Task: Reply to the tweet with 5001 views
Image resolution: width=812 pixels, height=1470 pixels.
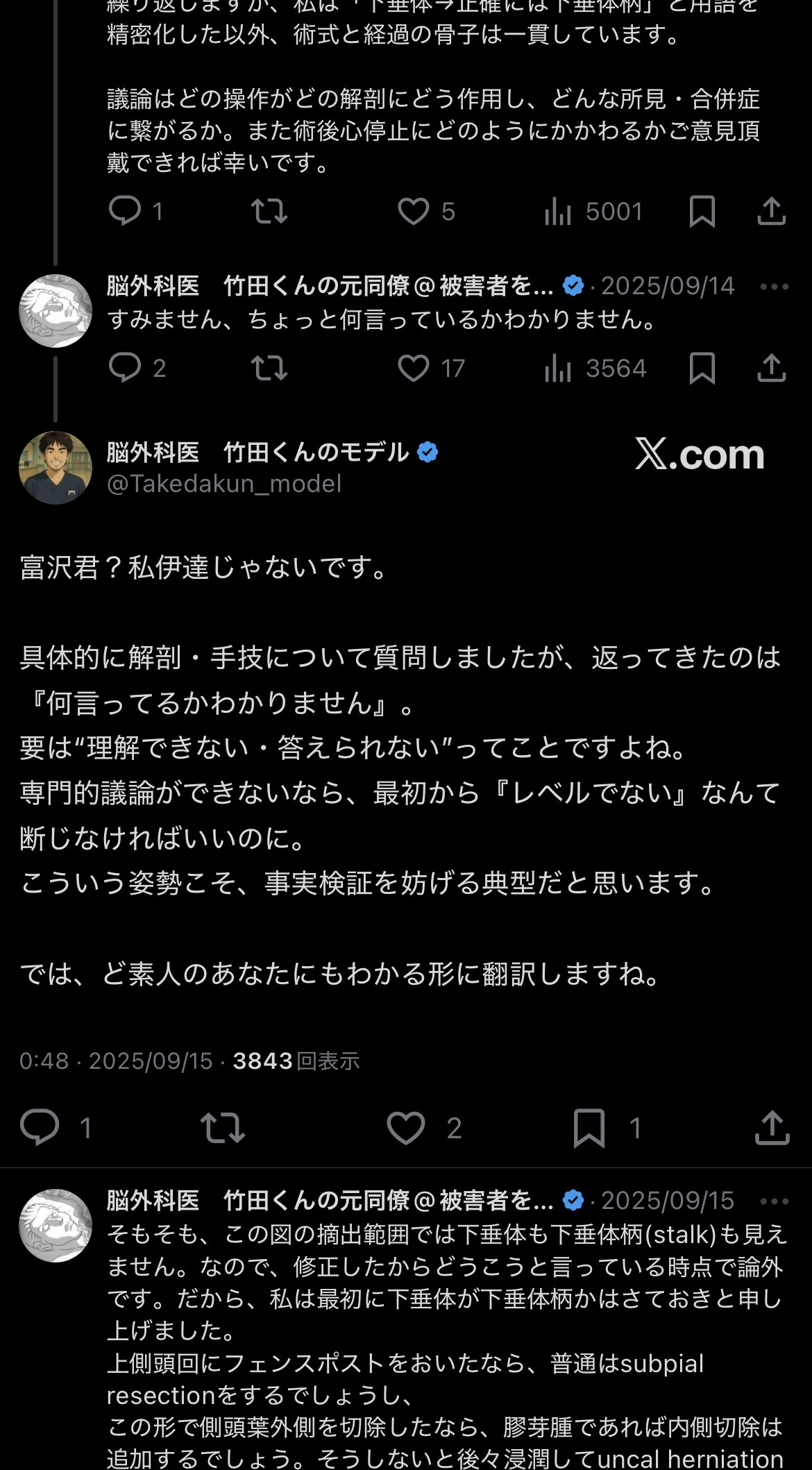Action: 126,211
